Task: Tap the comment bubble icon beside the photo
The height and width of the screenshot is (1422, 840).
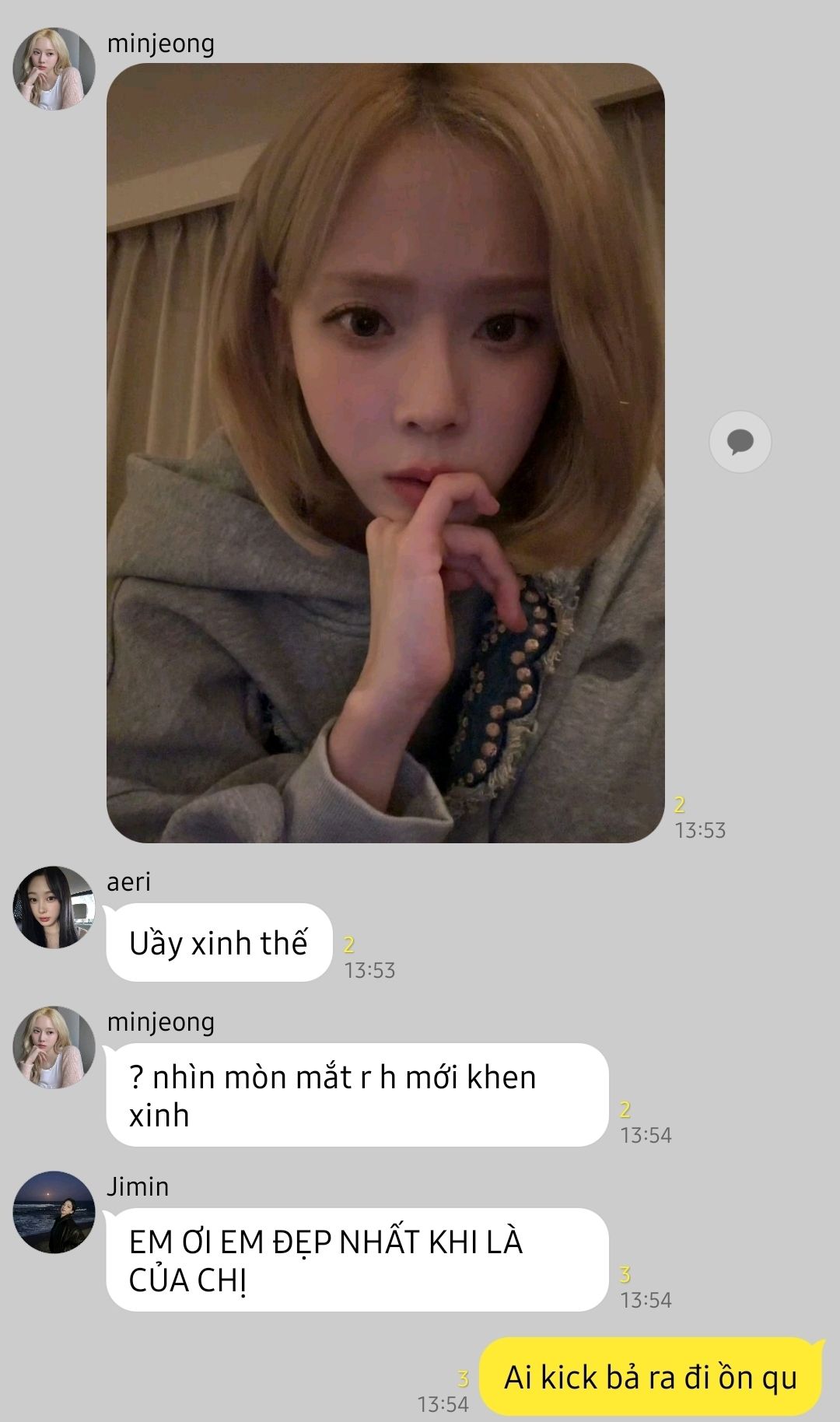Action: tap(740, 442)
